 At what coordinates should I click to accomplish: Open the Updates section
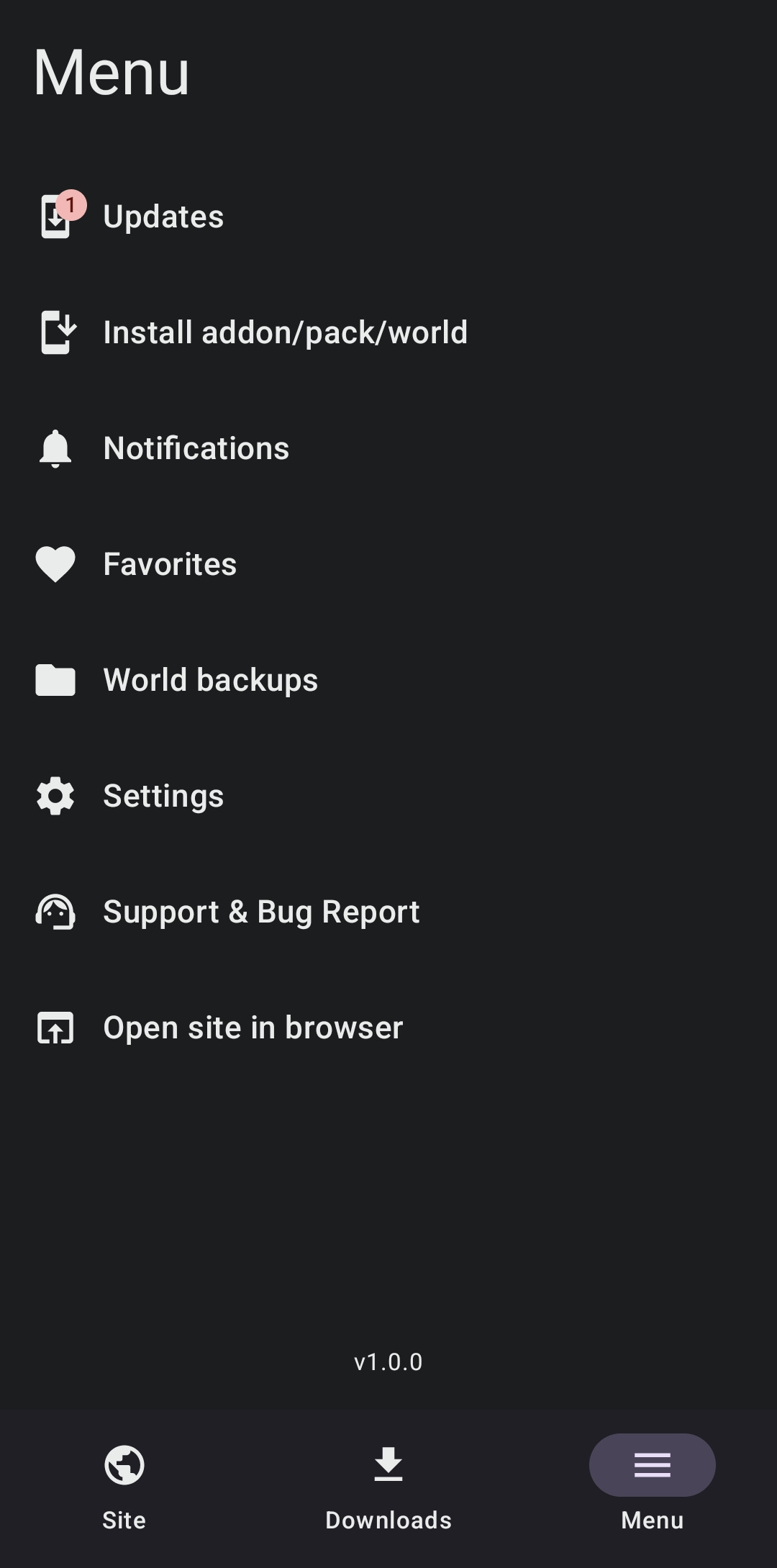[163, 216]
